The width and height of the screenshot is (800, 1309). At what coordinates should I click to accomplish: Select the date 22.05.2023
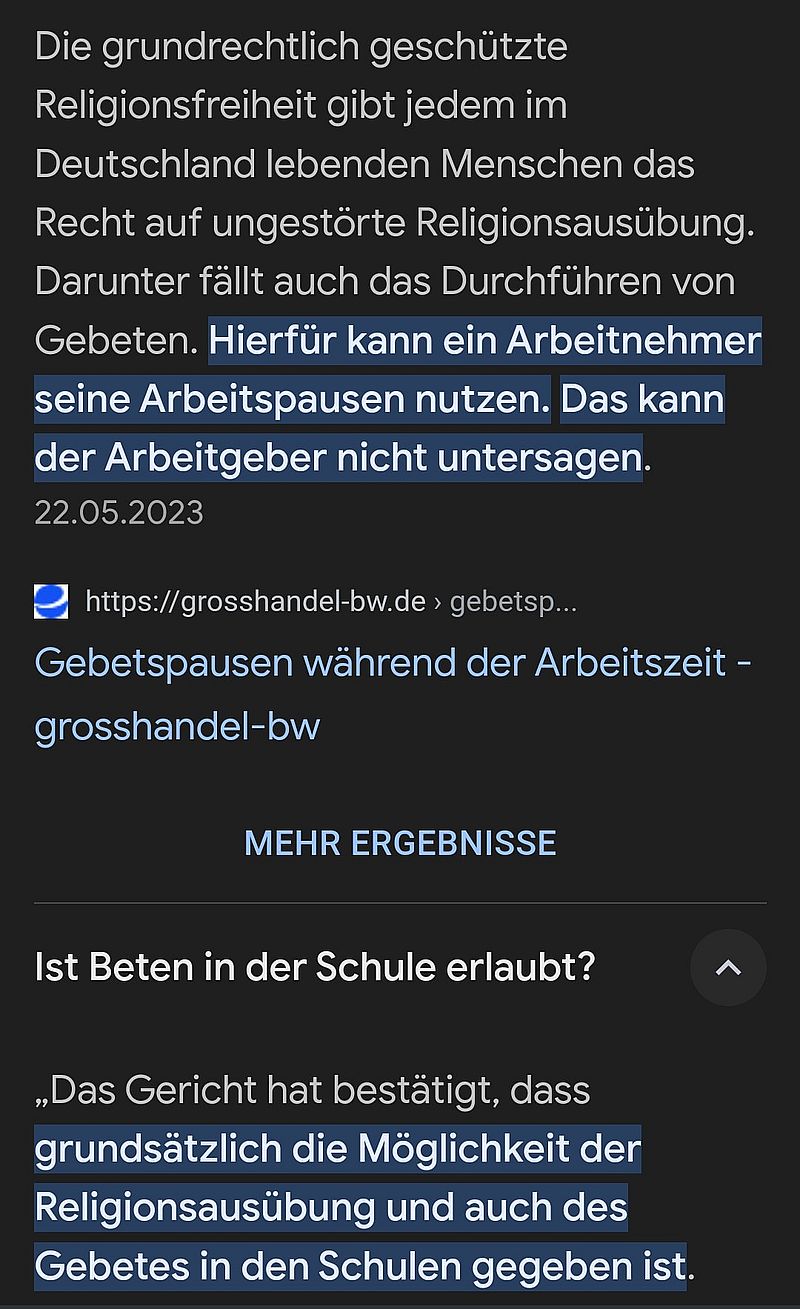coord(119,512)
